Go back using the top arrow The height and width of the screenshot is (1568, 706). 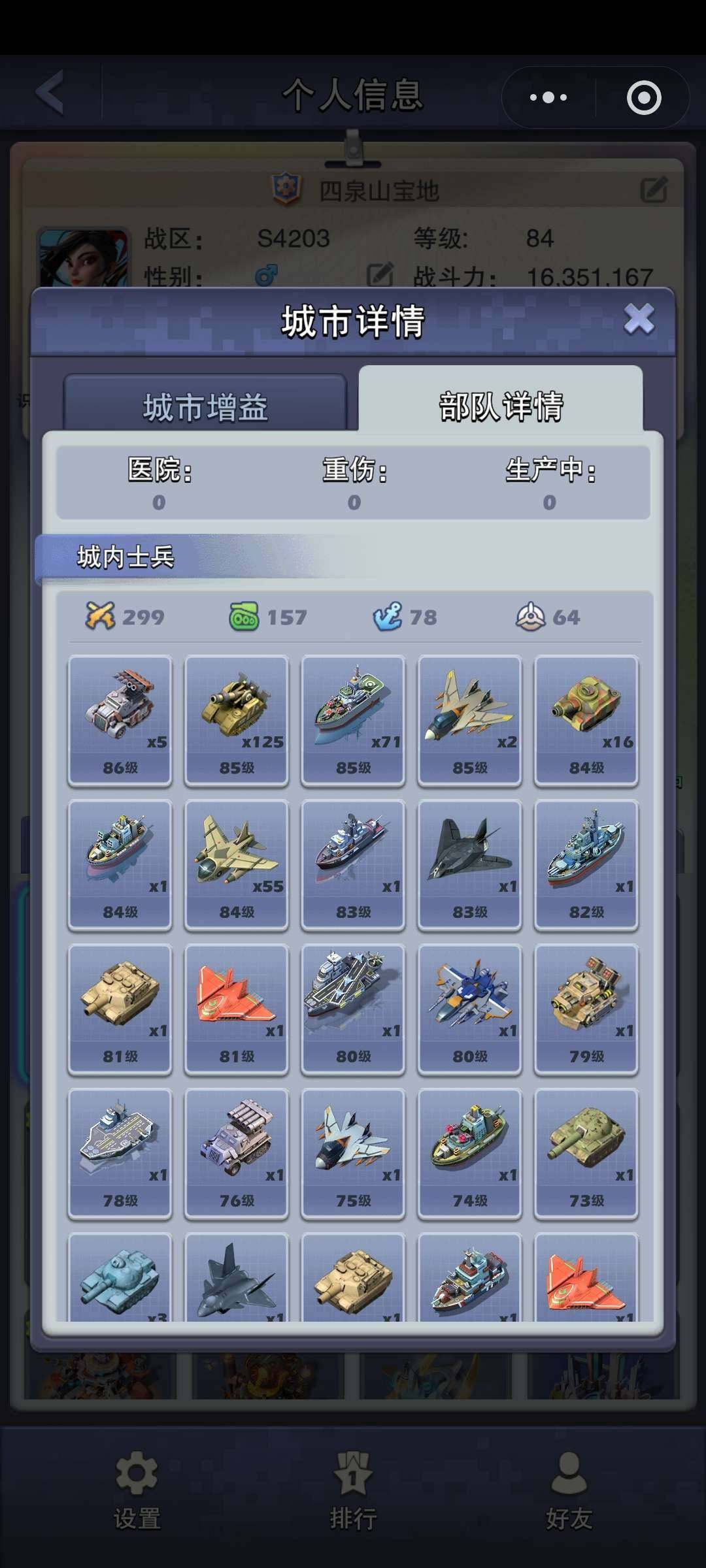51,93
